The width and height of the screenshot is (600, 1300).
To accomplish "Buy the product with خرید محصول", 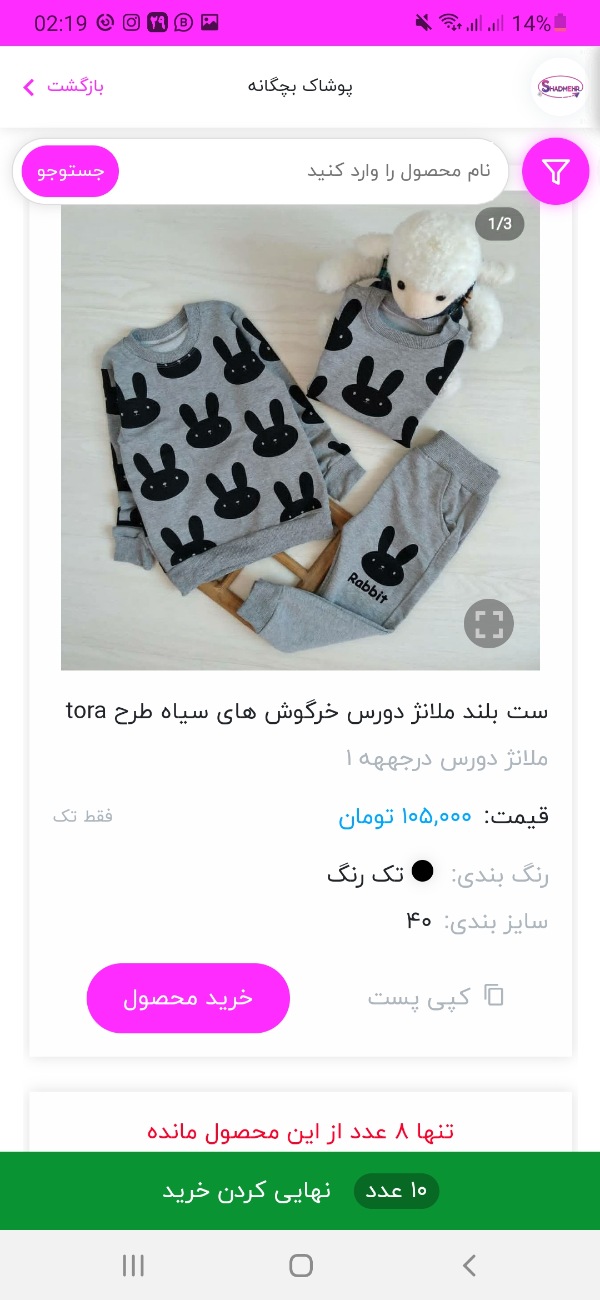I will point(188,997).
